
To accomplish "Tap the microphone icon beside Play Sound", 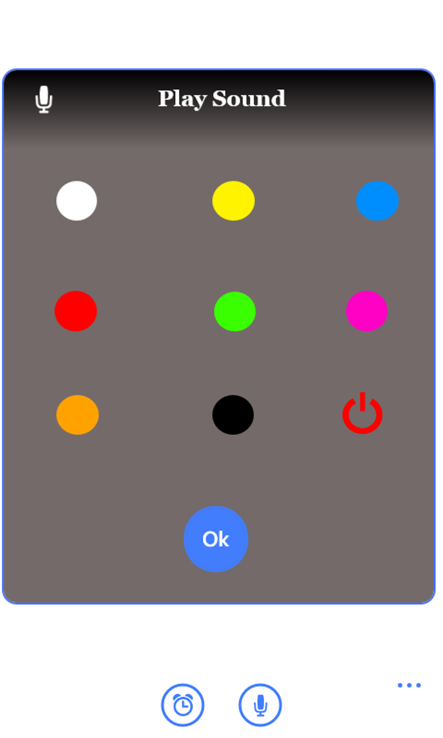I will [44, 99].
